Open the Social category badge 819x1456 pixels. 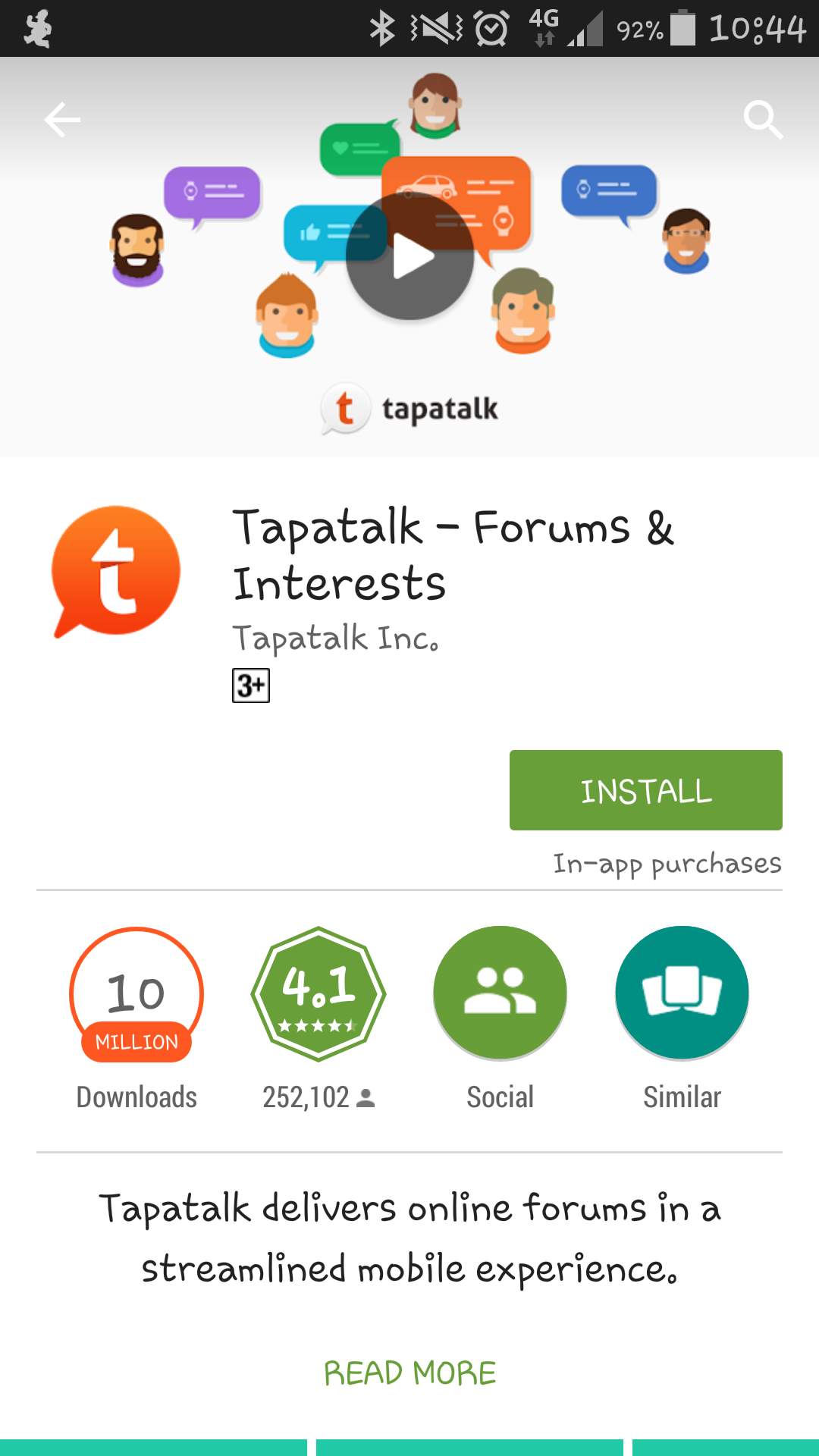pos(500,993)
